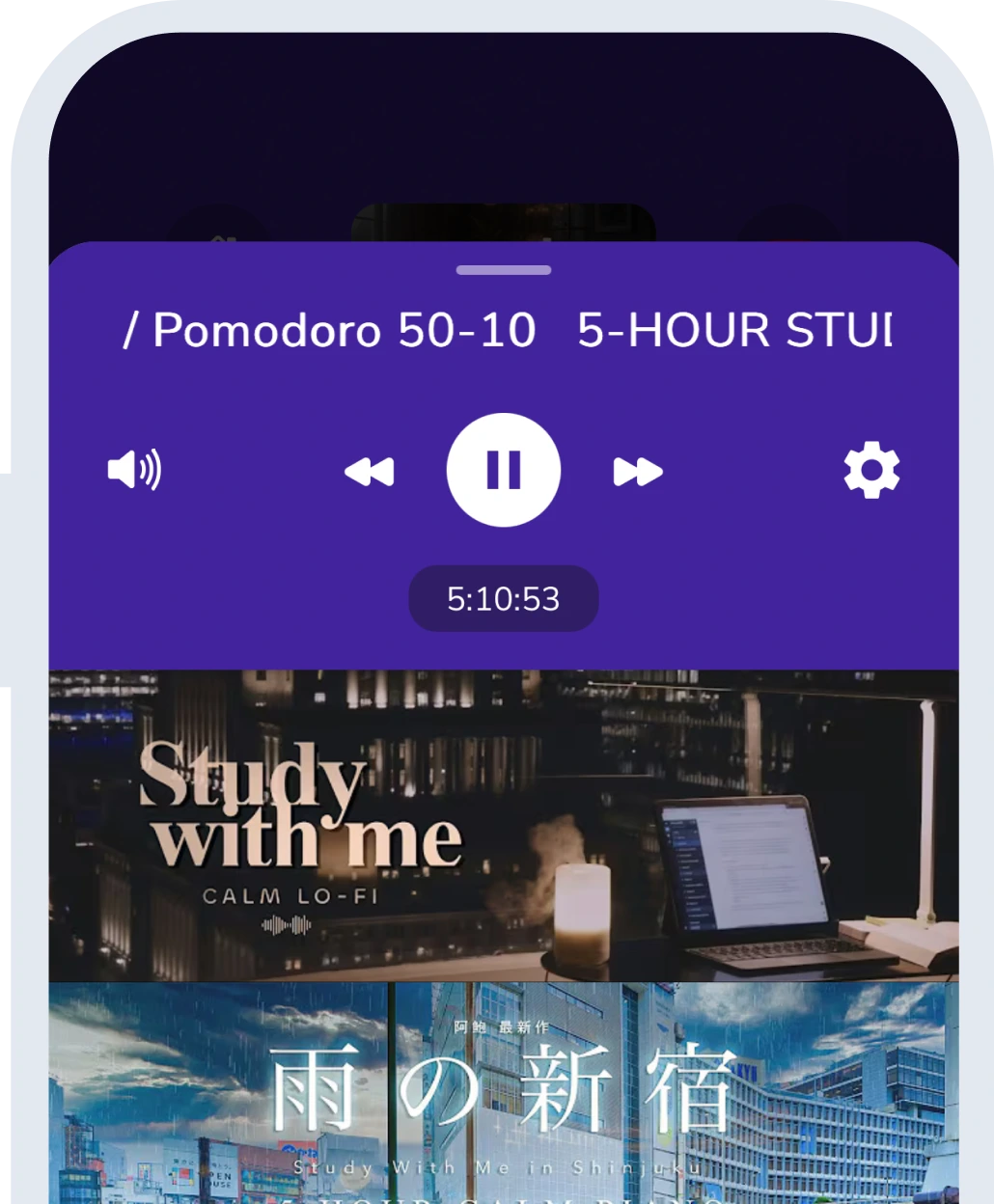Pause the current study session playback
Viewport: 994px width, 1204px height.
503,470
